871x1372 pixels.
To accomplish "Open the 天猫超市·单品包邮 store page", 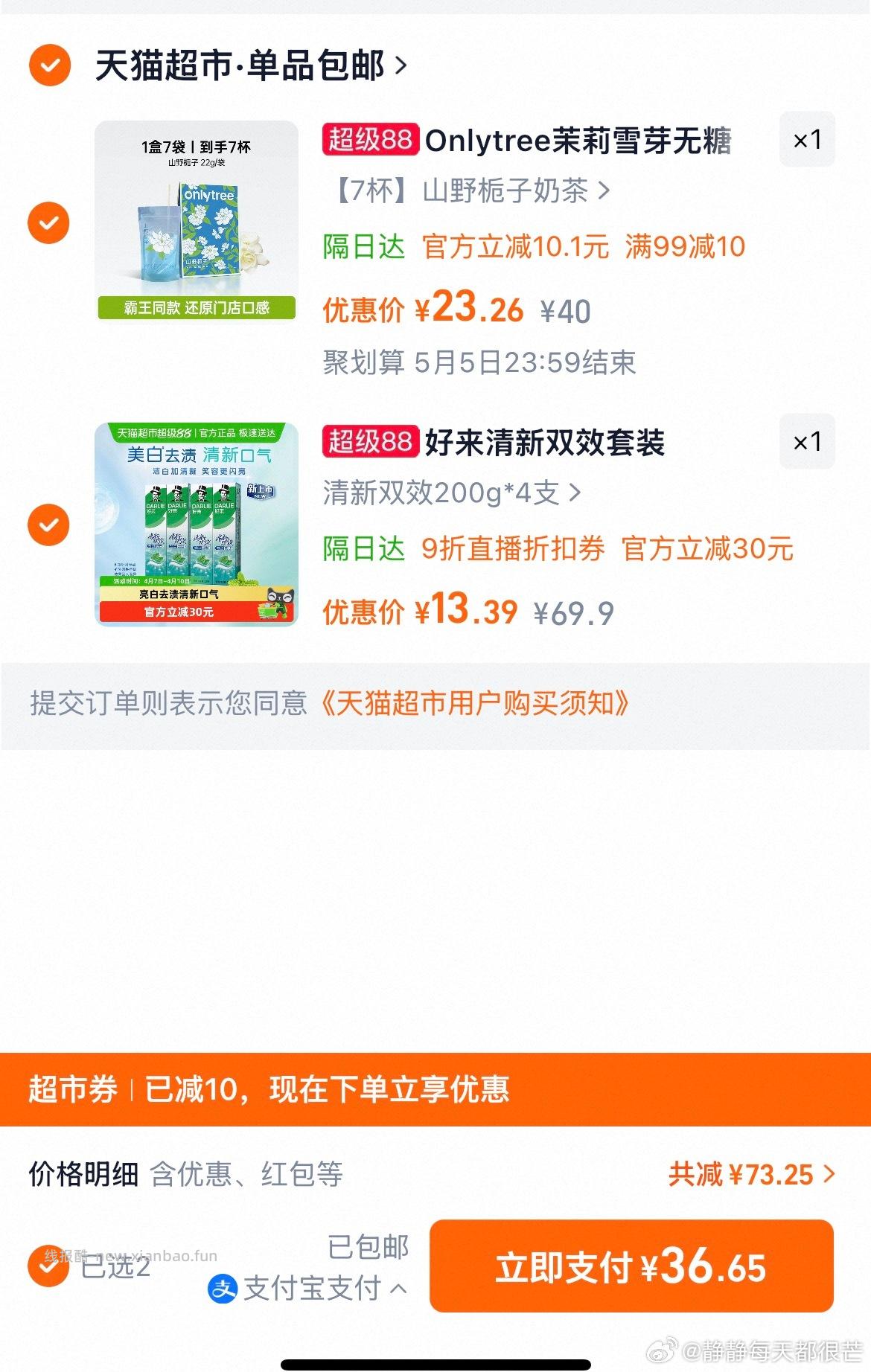I will click(246, 65).
